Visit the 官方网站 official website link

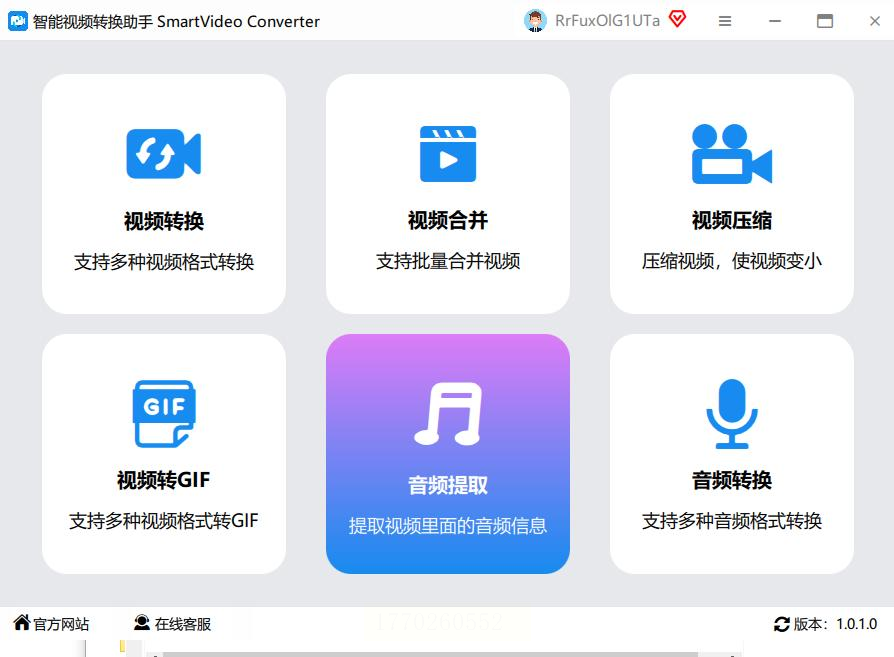[51, 624]
